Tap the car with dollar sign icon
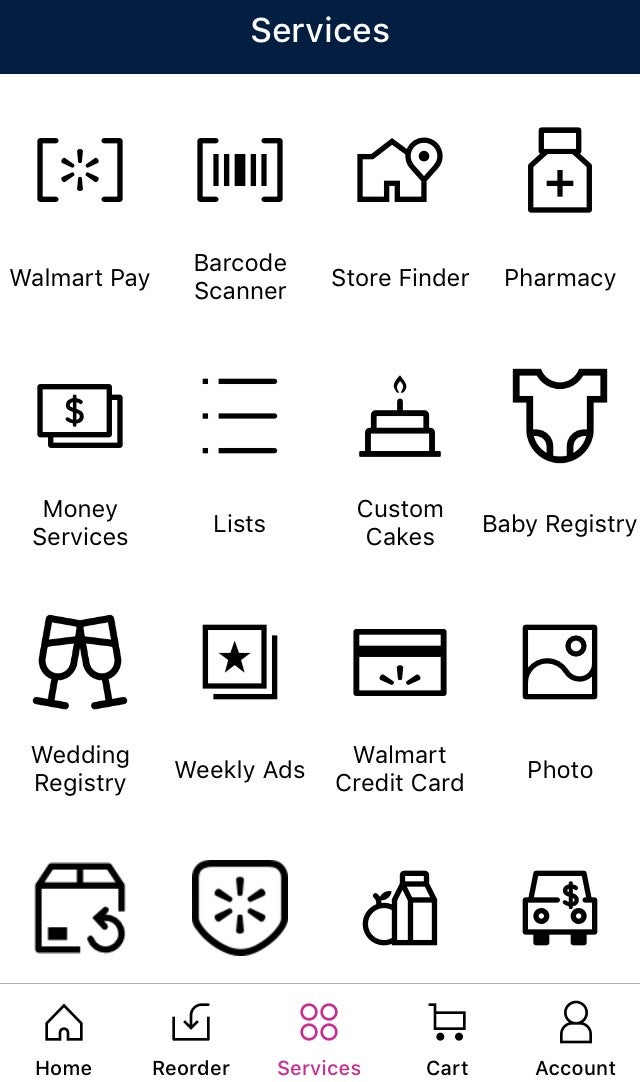 [560, 907]
